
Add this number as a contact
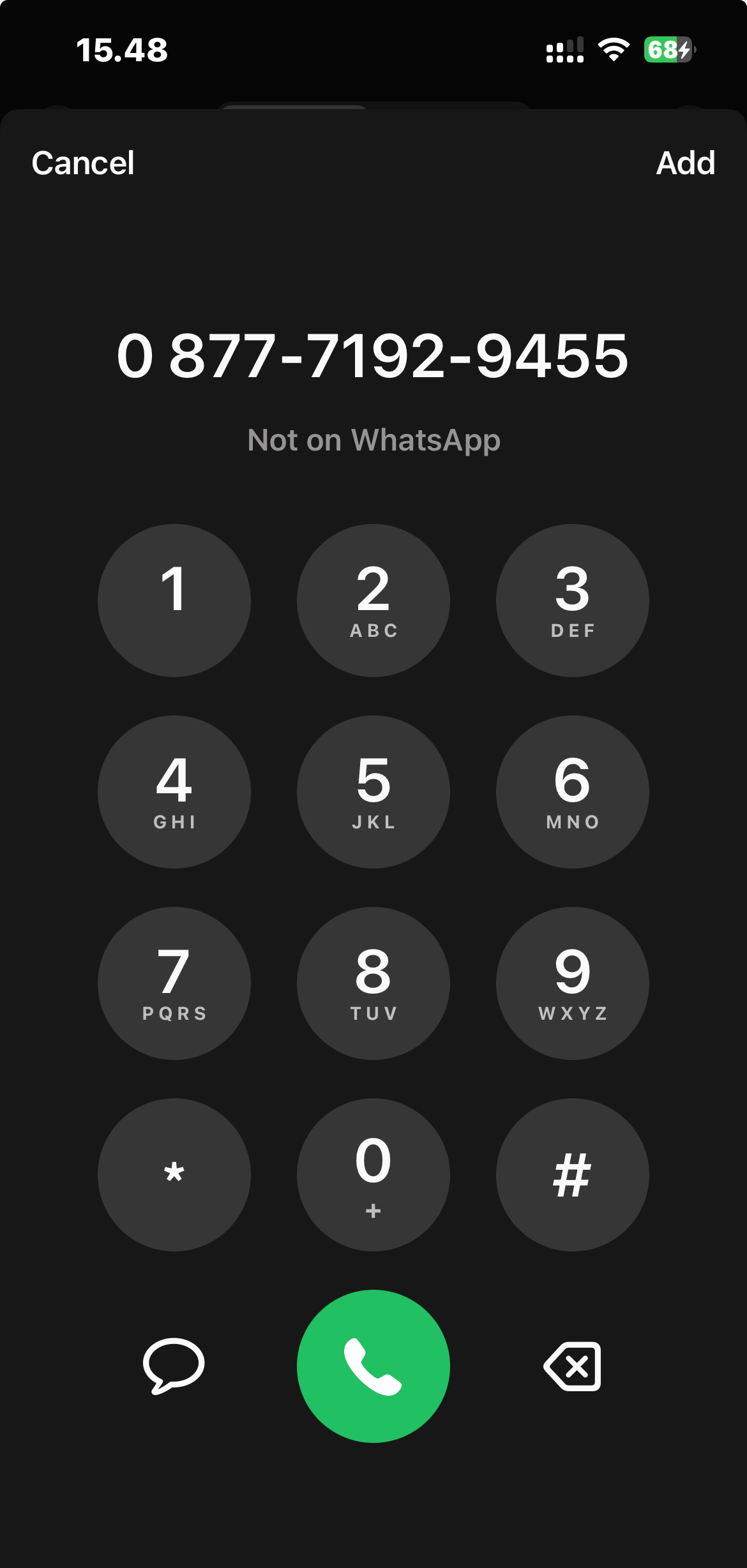(x=685, y=163)
